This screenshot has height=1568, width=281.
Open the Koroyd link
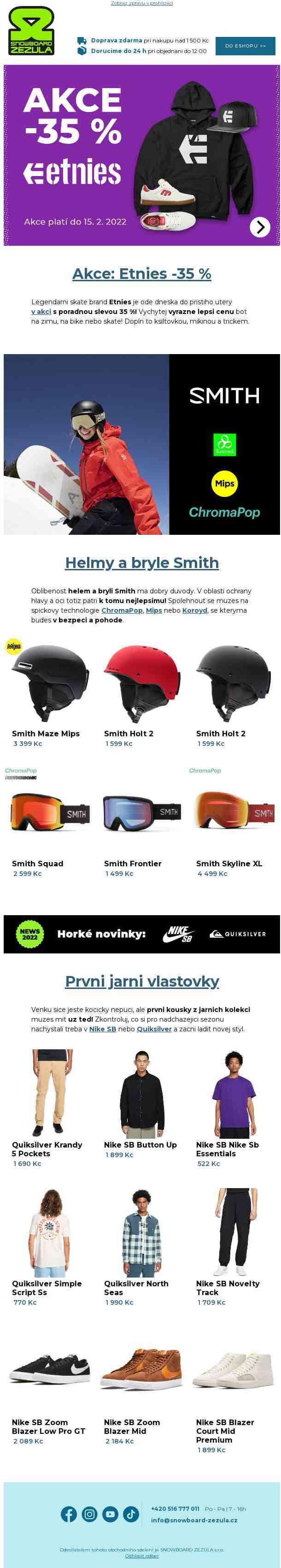[x=194, y=610]
